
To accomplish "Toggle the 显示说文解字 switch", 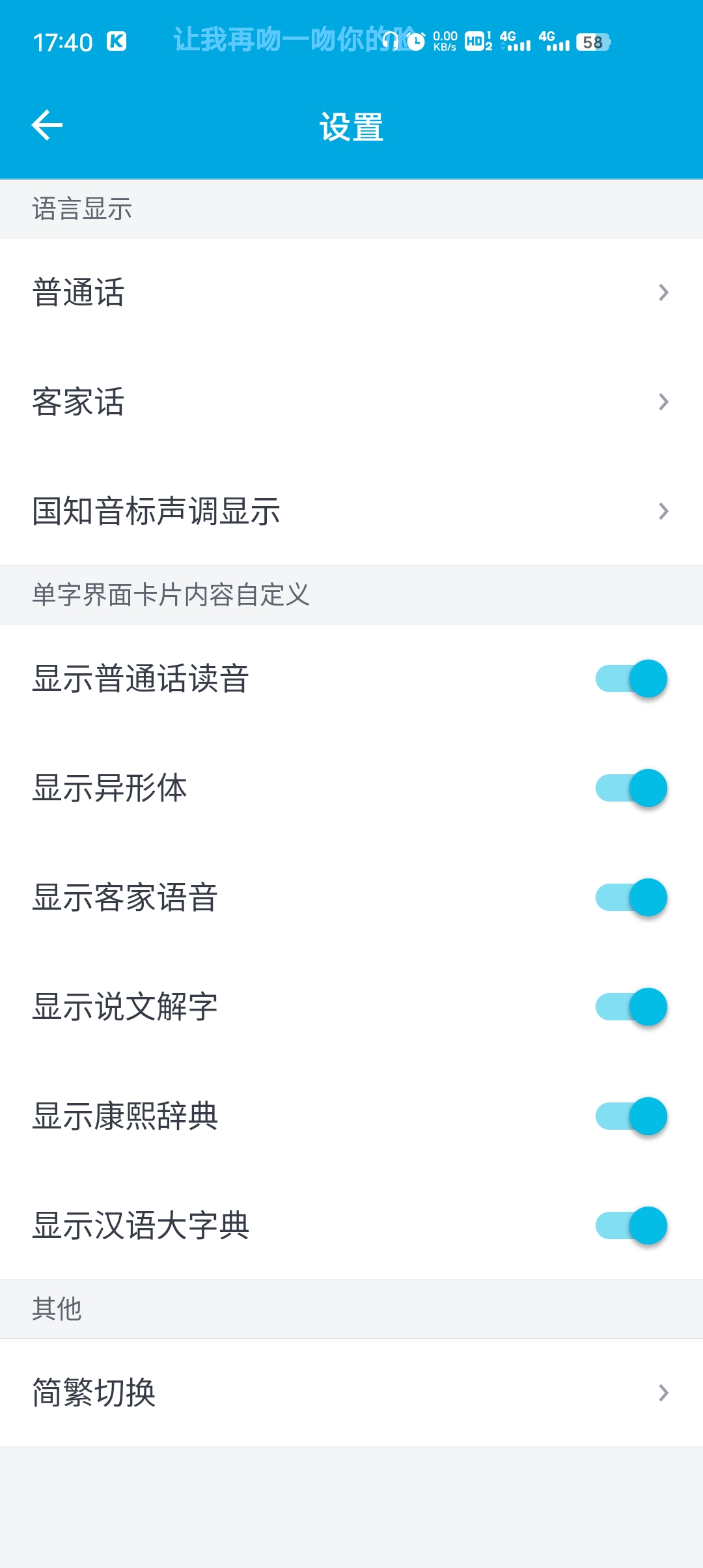I will [631, 1007].
